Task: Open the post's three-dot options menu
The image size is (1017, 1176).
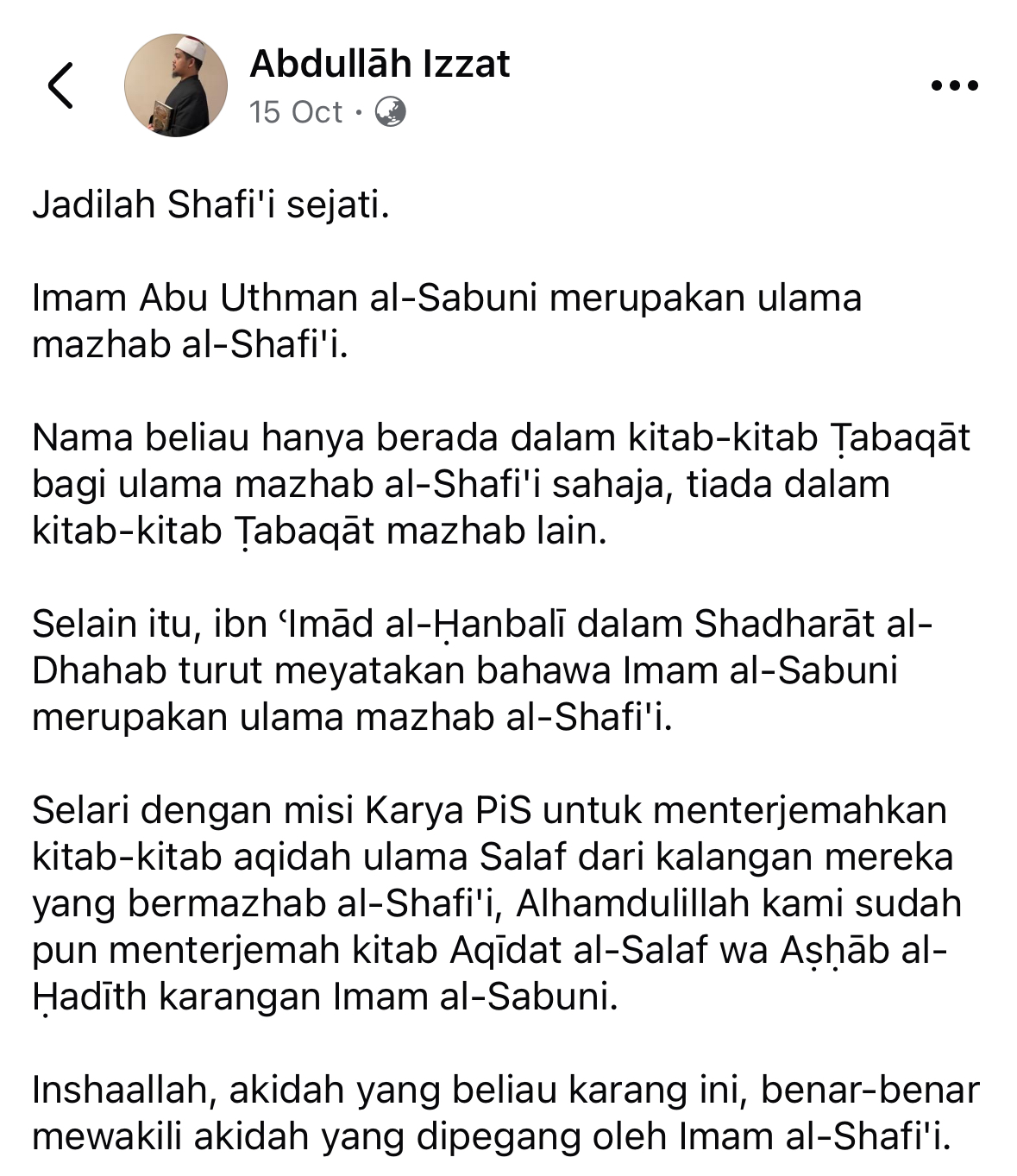Action: coord(955,86)
